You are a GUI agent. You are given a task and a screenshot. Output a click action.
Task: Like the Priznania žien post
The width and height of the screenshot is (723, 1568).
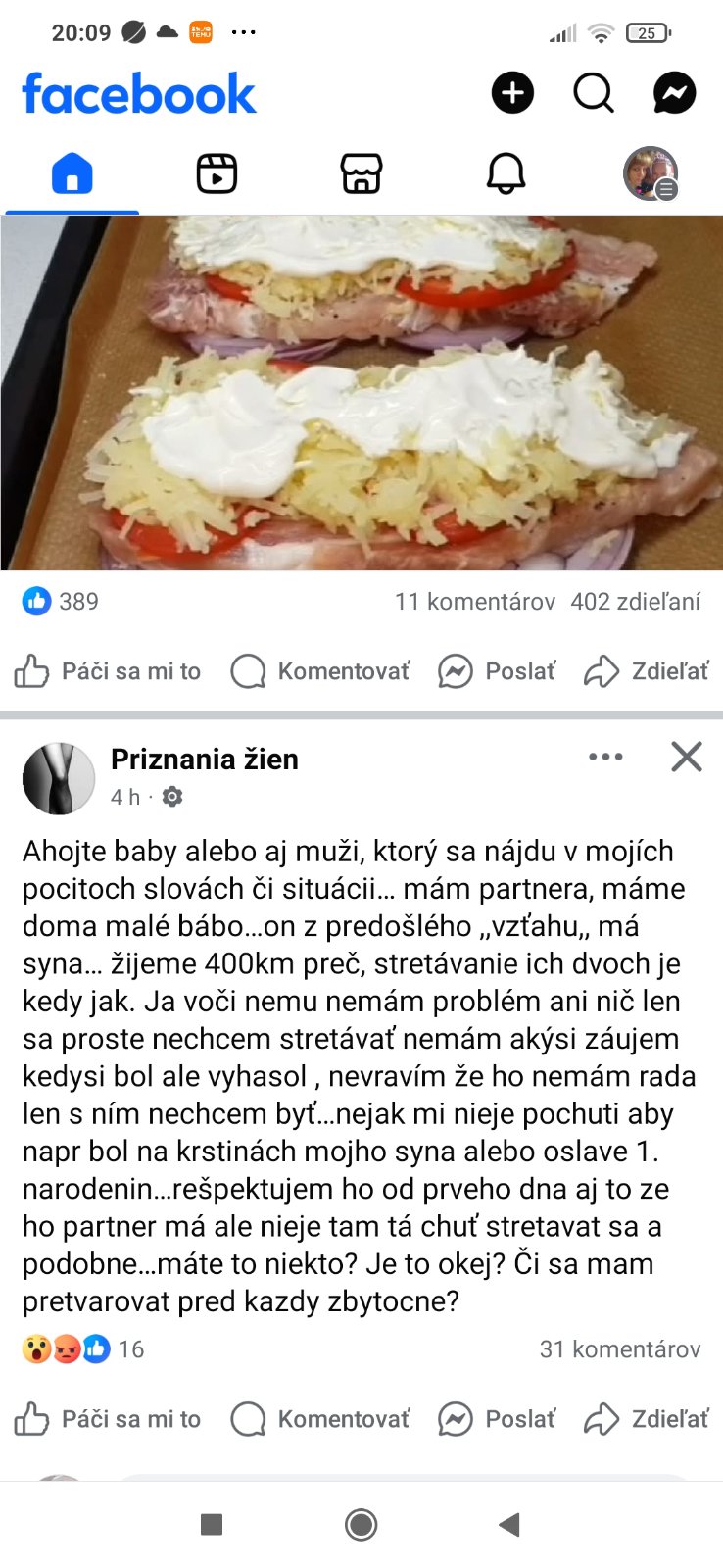(108, 1419)
